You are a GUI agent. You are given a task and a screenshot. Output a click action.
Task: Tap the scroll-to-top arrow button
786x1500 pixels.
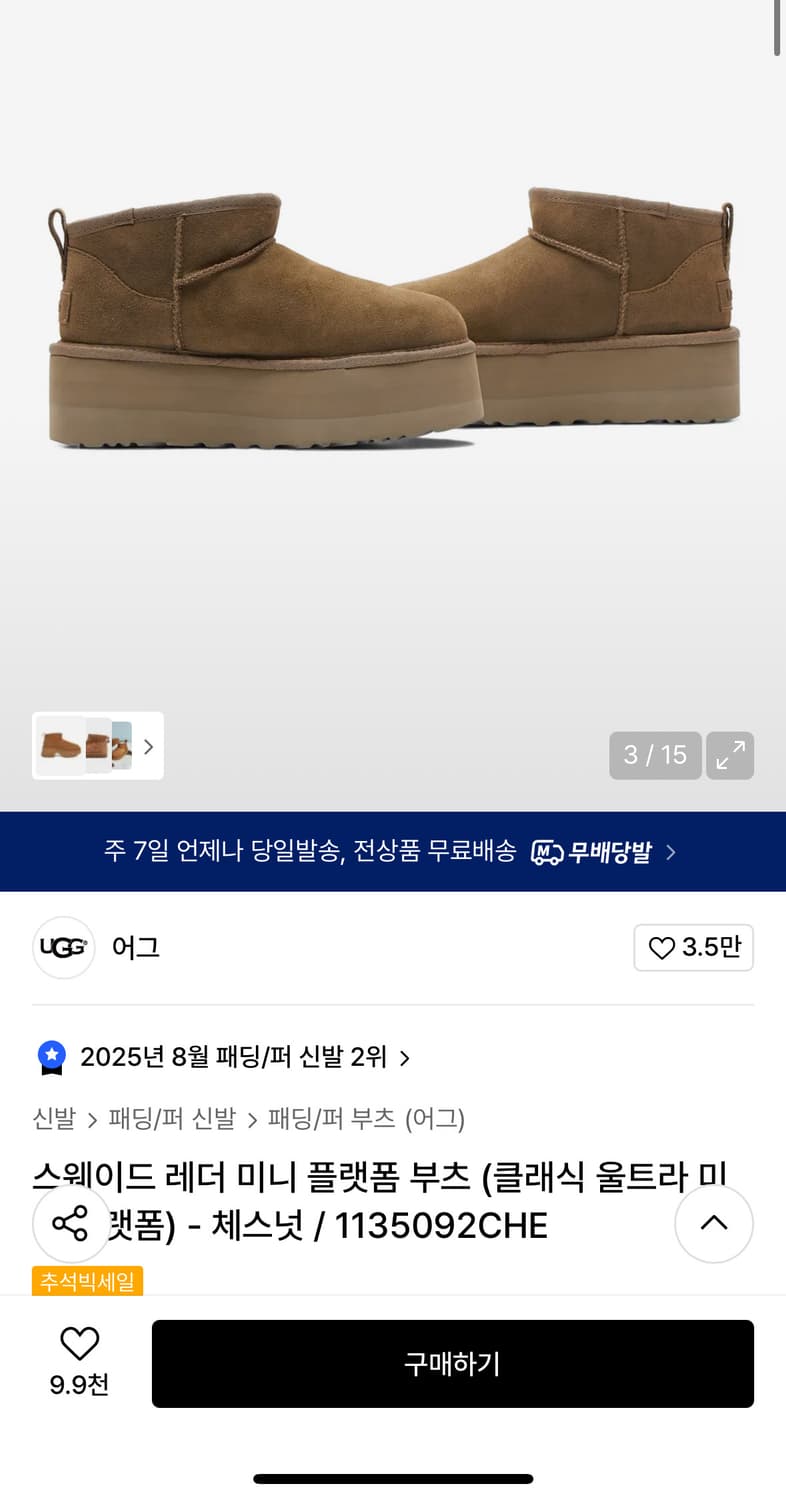click(714, 1224)
